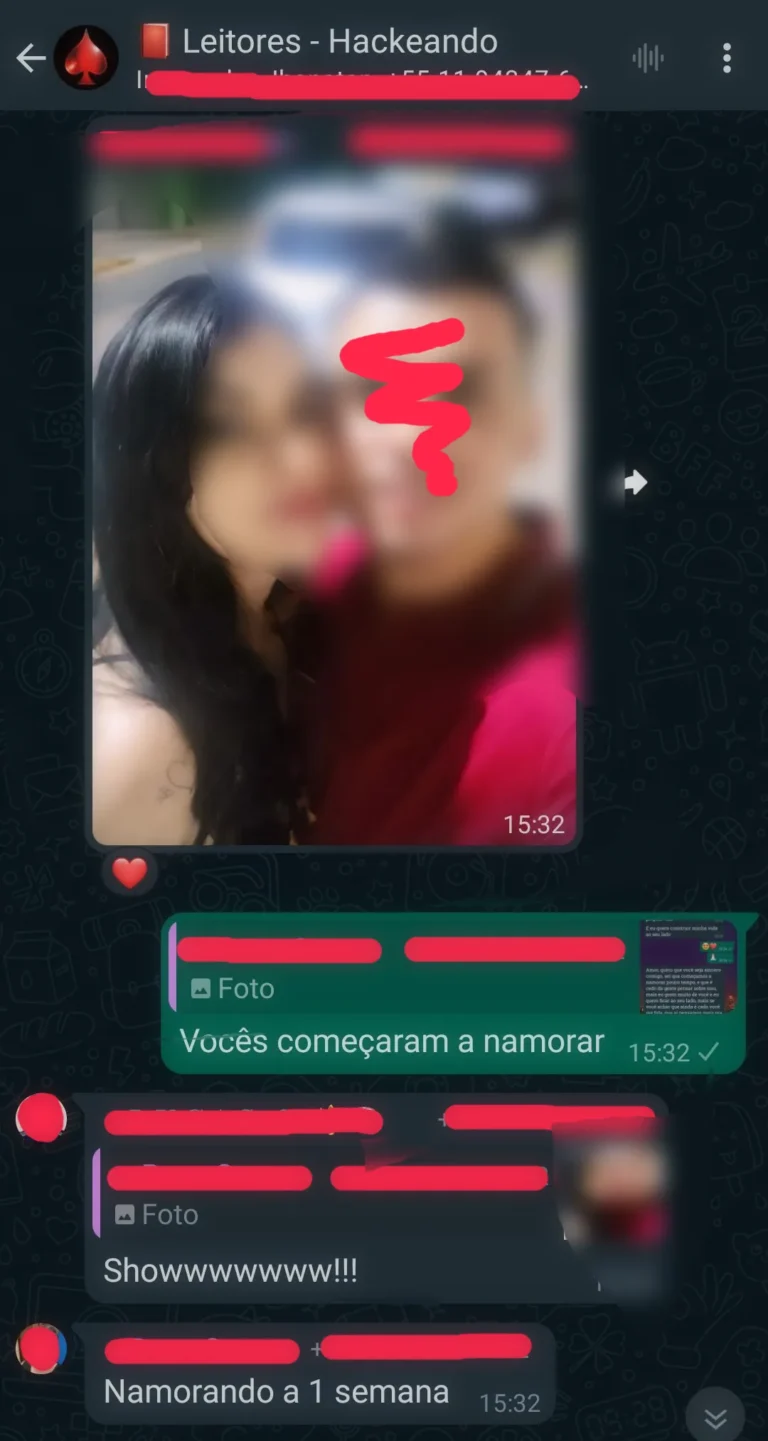Viewport: 768px width, 1441px height.
Task: Forward the photo with the arrow icon
Action: [634, 483]
